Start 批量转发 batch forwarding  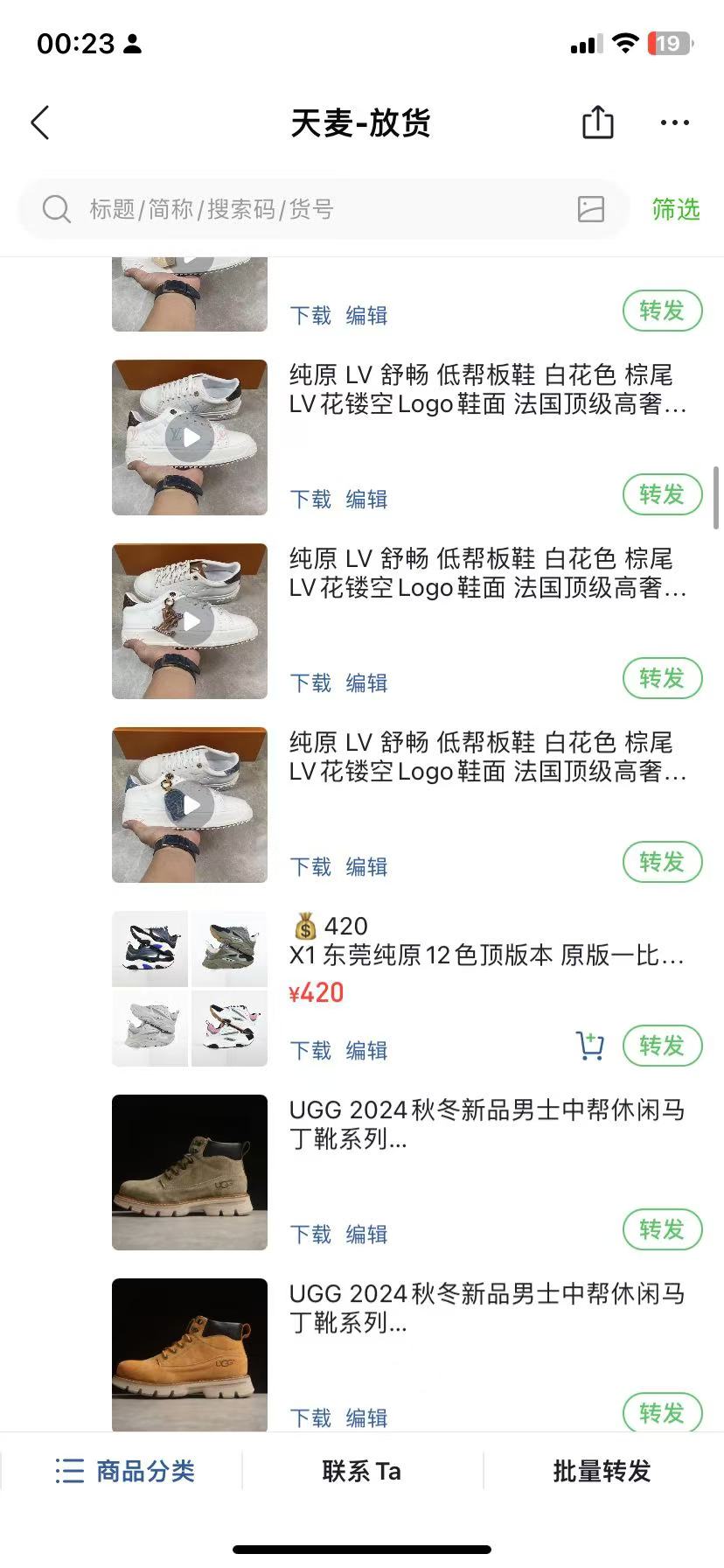[602, 1471]
